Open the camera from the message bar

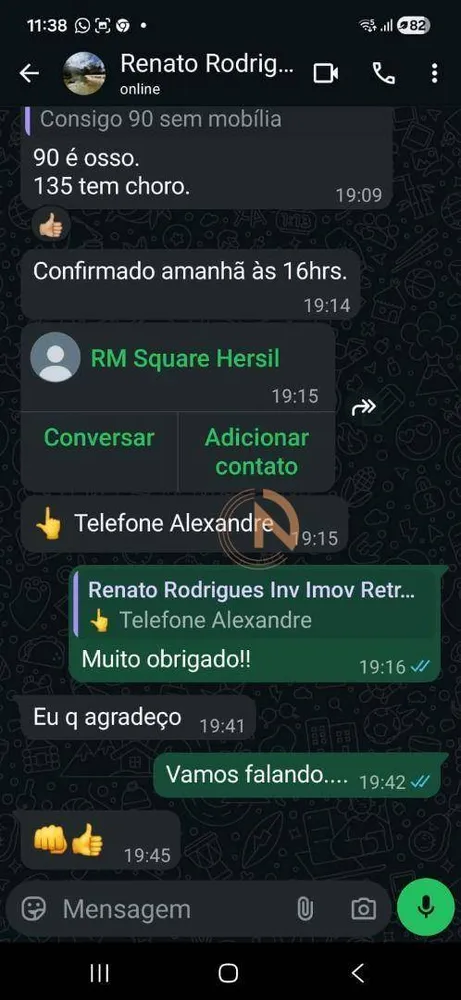[363, 909]
